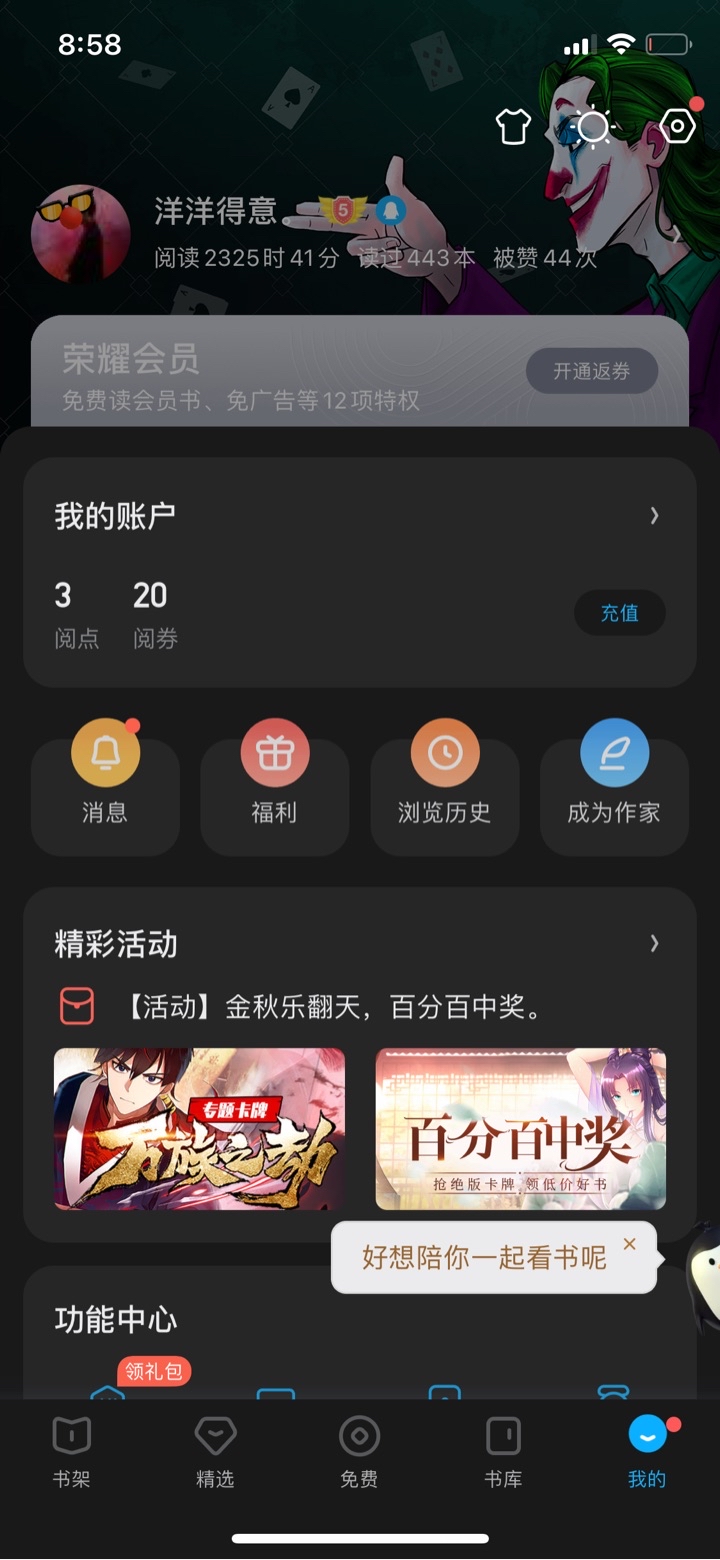Viewport: 720px width, 1560px height.
Task: Toggle the day/night brightness icon
Action: tap(593, 126)
